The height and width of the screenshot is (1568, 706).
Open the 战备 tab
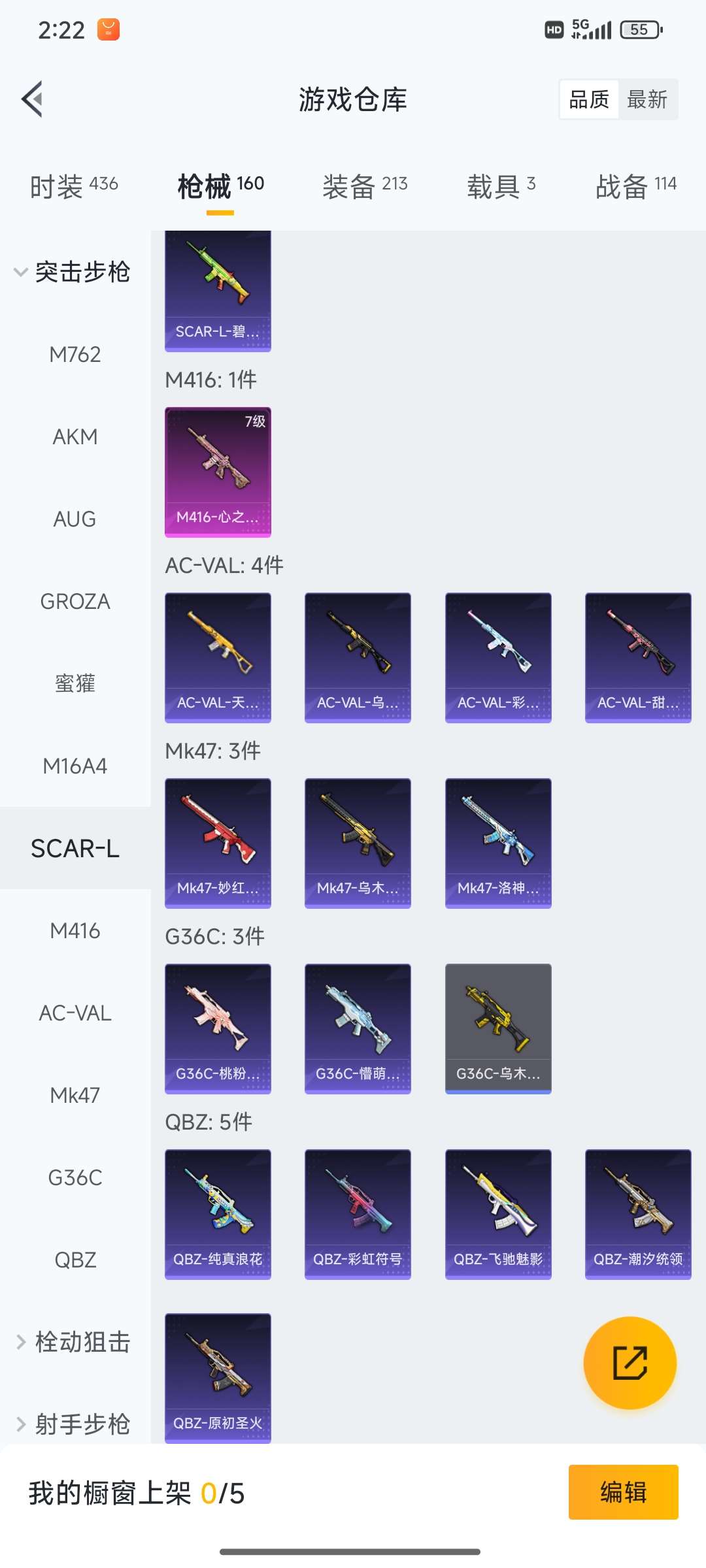point(635,186)
